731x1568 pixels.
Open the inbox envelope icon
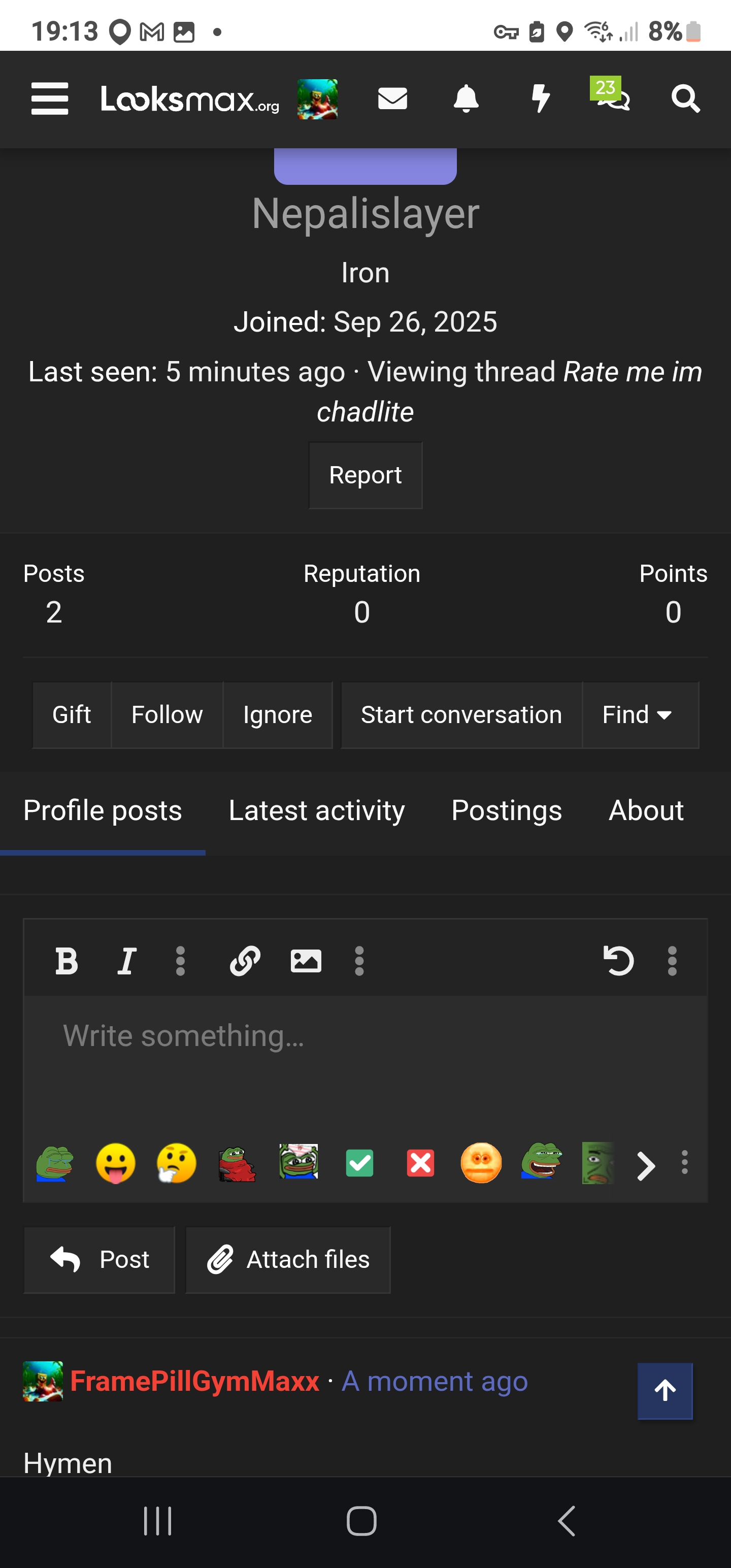click(392, 99)
